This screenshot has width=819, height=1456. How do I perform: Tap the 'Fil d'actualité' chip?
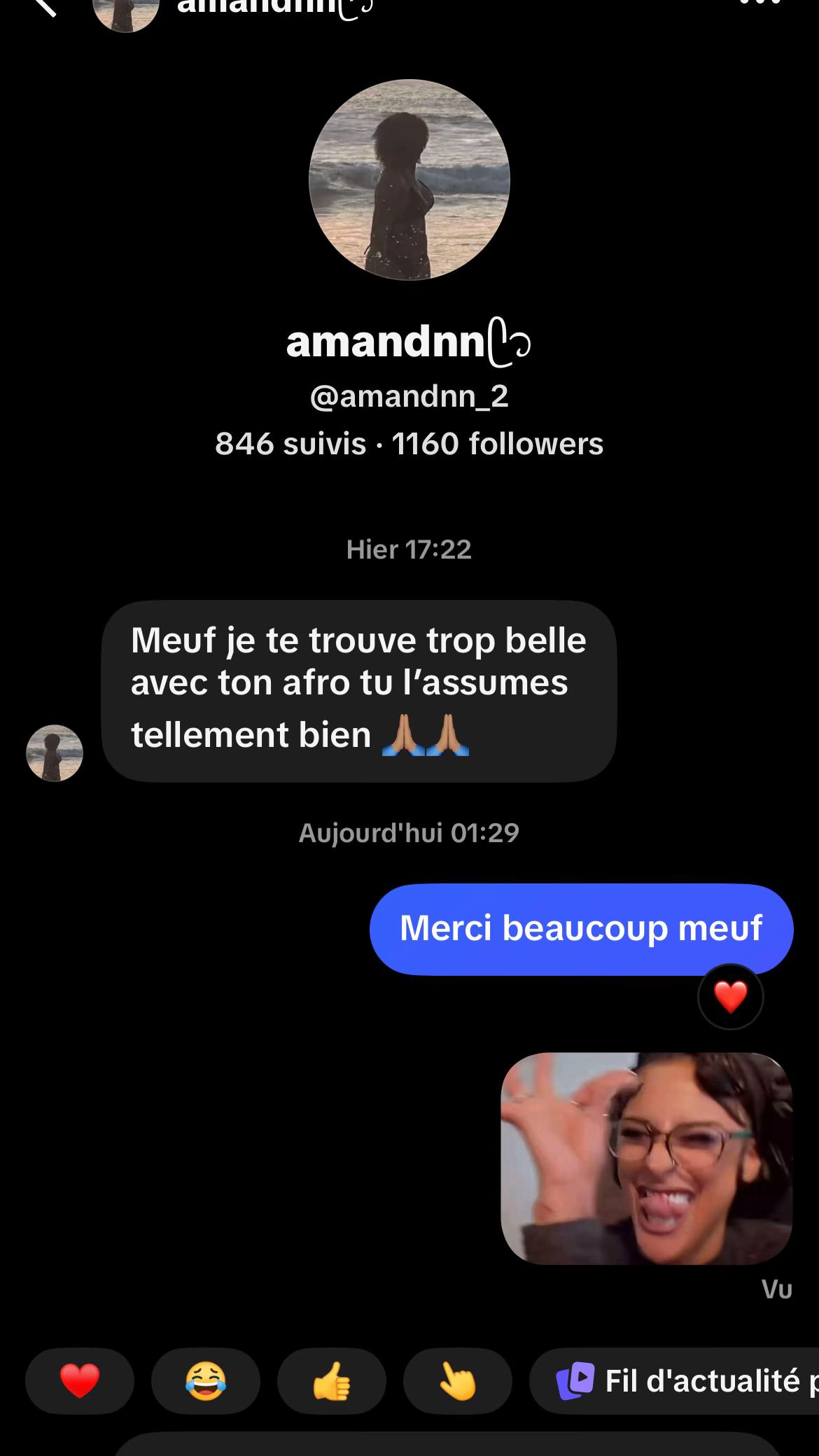675,1381
